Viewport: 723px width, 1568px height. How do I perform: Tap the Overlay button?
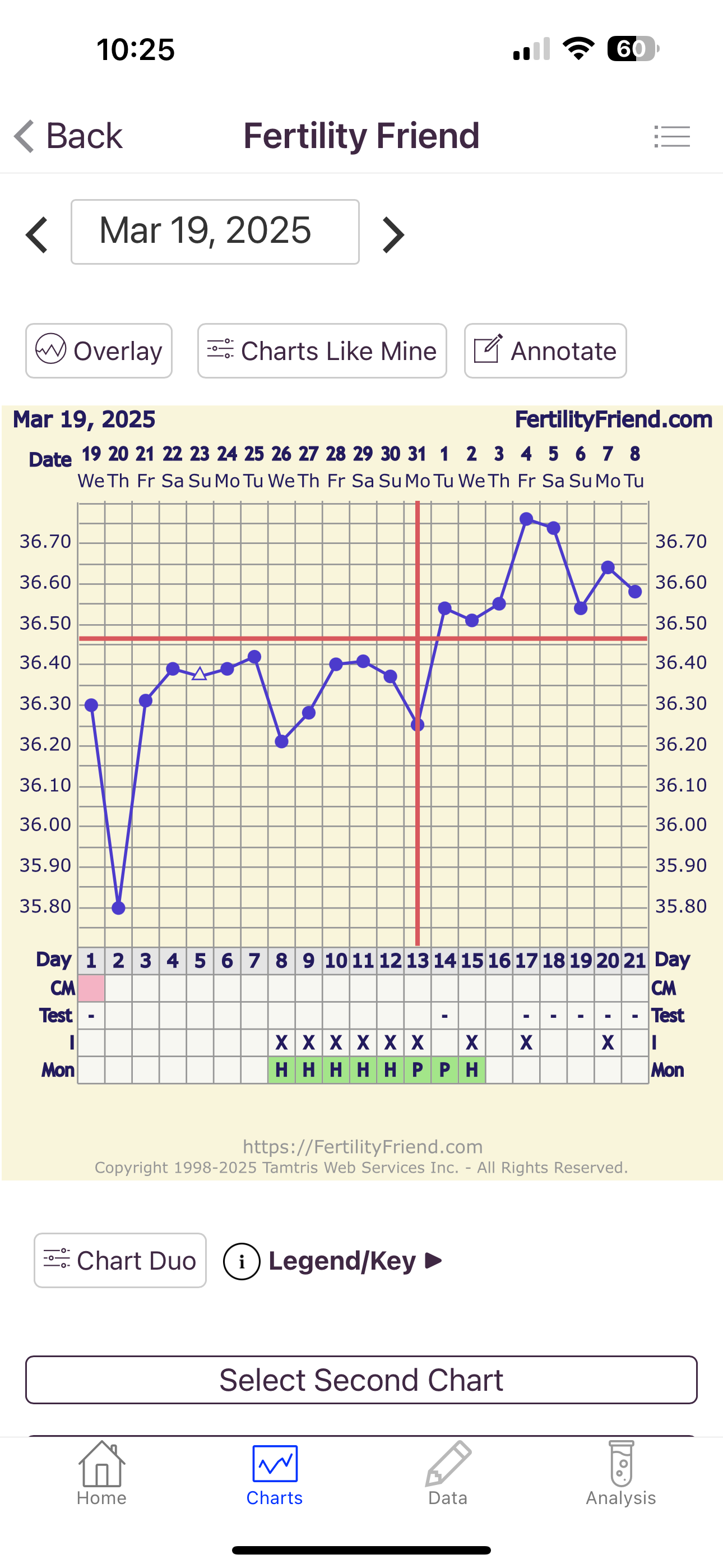point(99,351)
